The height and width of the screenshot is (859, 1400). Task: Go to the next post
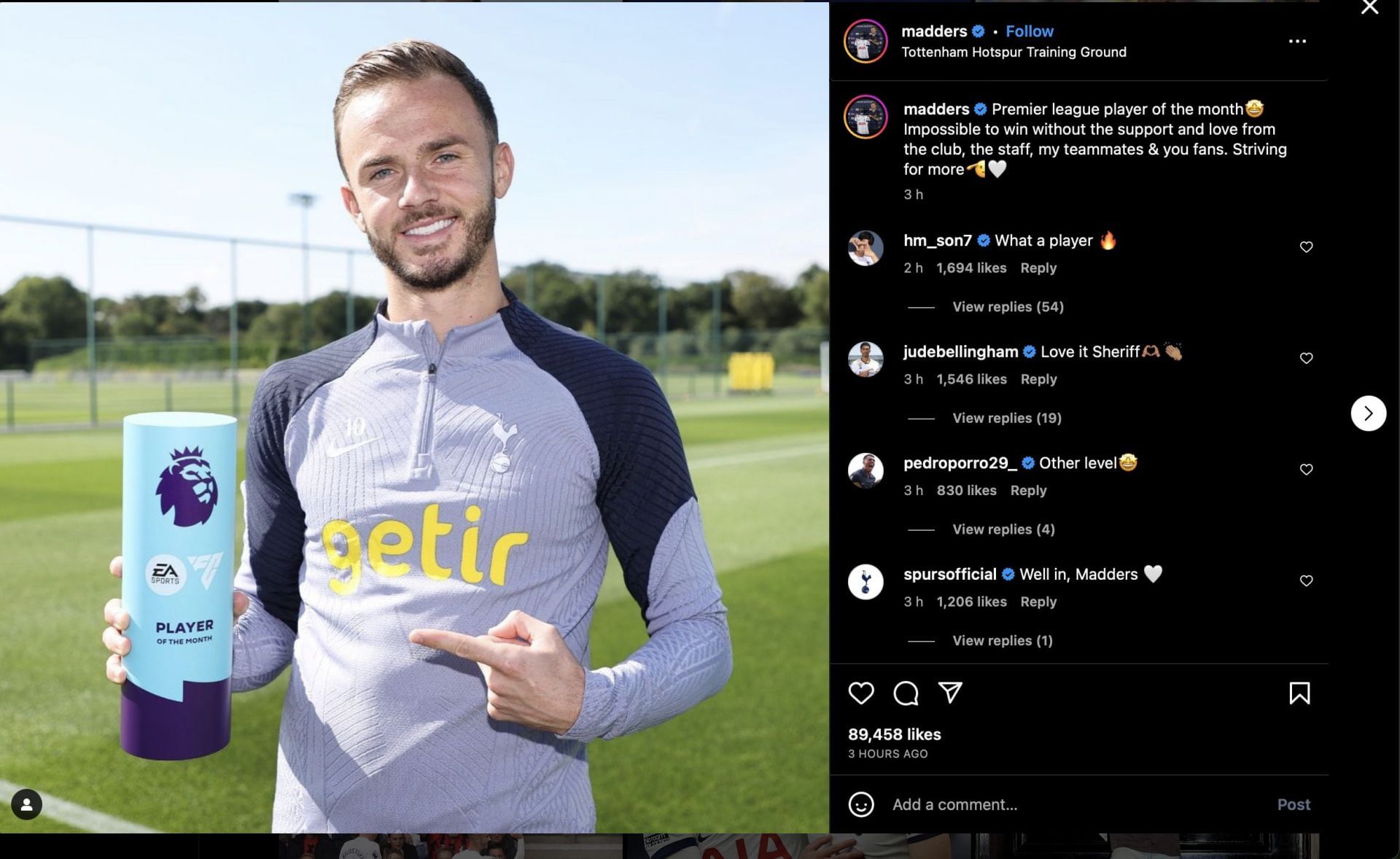(1368, 413)
